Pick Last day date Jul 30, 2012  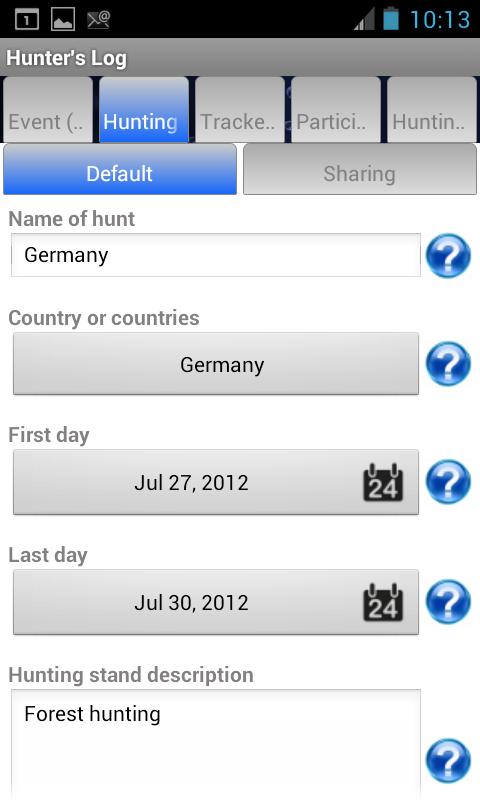point(216,602)
